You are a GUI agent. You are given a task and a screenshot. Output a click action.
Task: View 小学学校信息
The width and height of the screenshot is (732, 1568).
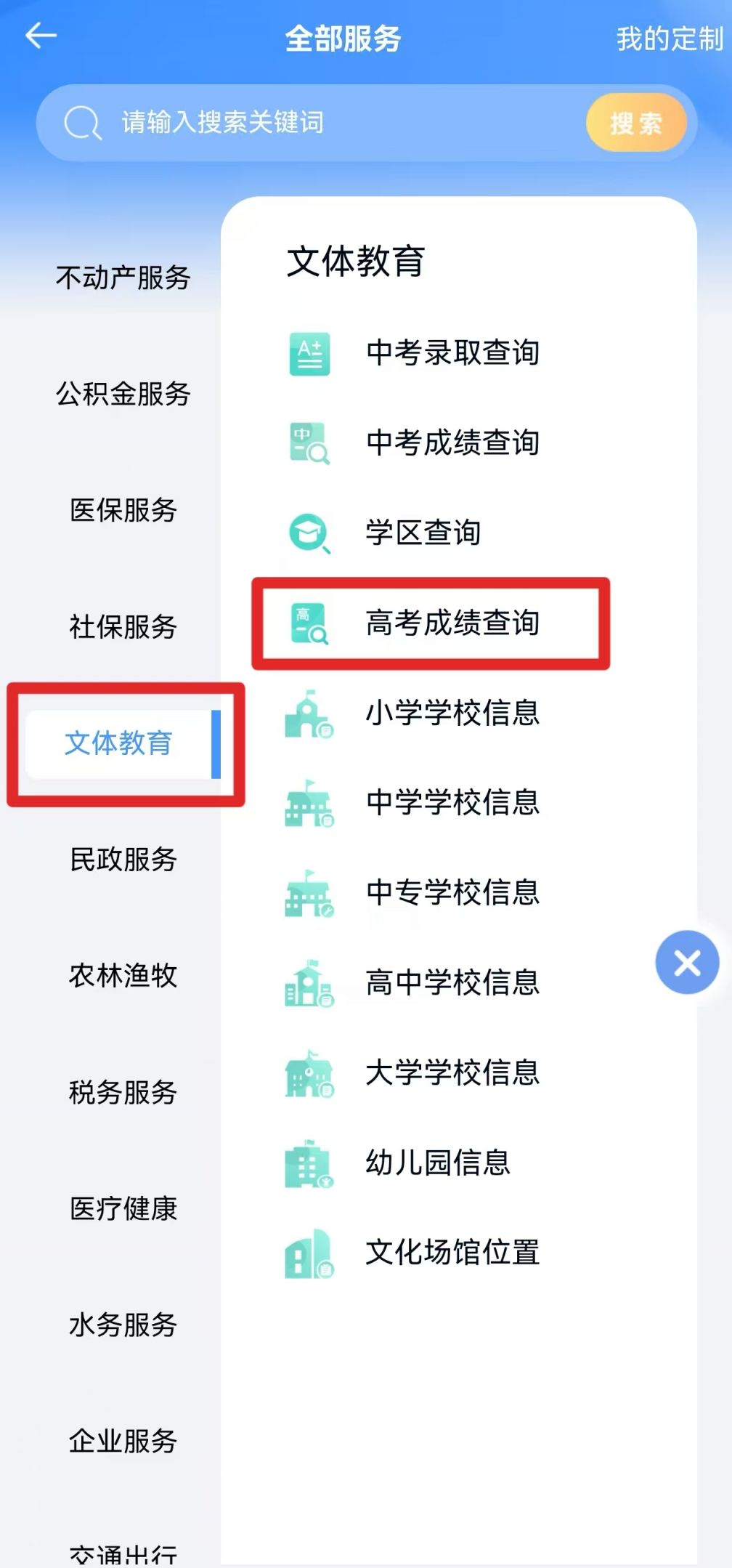[x=452, y=713]
